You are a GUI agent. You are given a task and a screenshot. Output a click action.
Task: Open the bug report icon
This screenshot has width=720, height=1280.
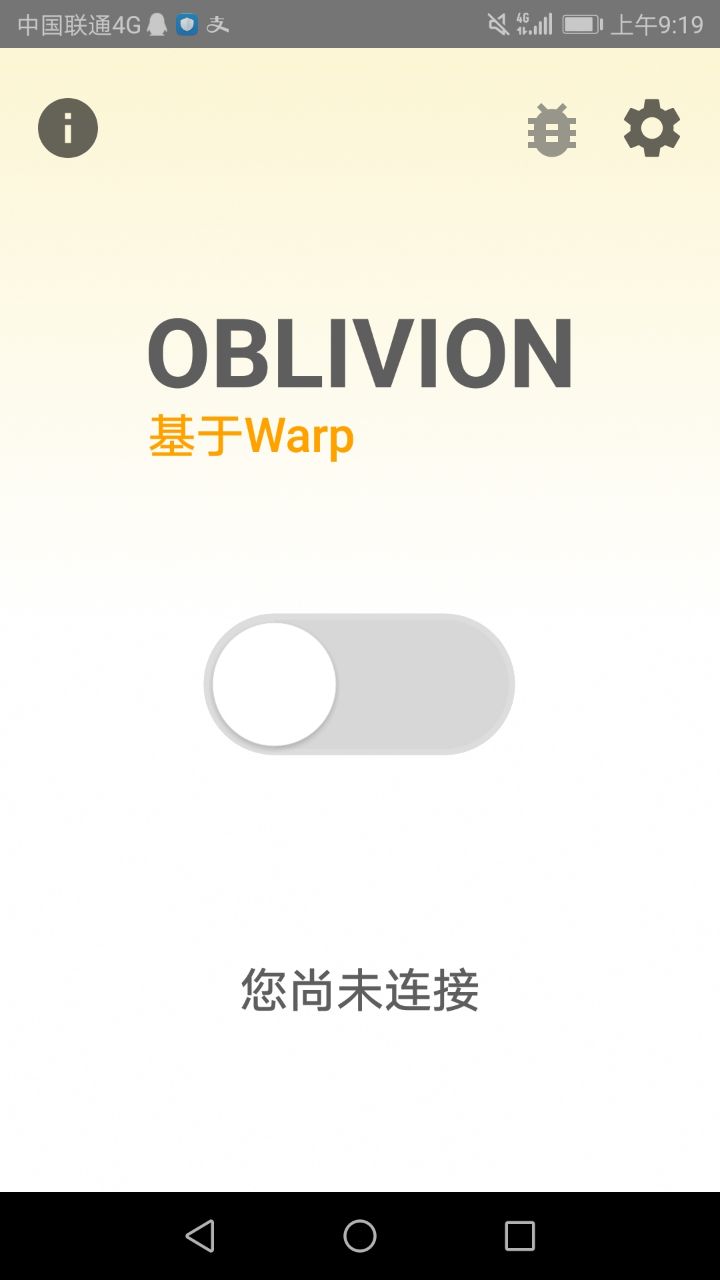click(x=552, y=129)
